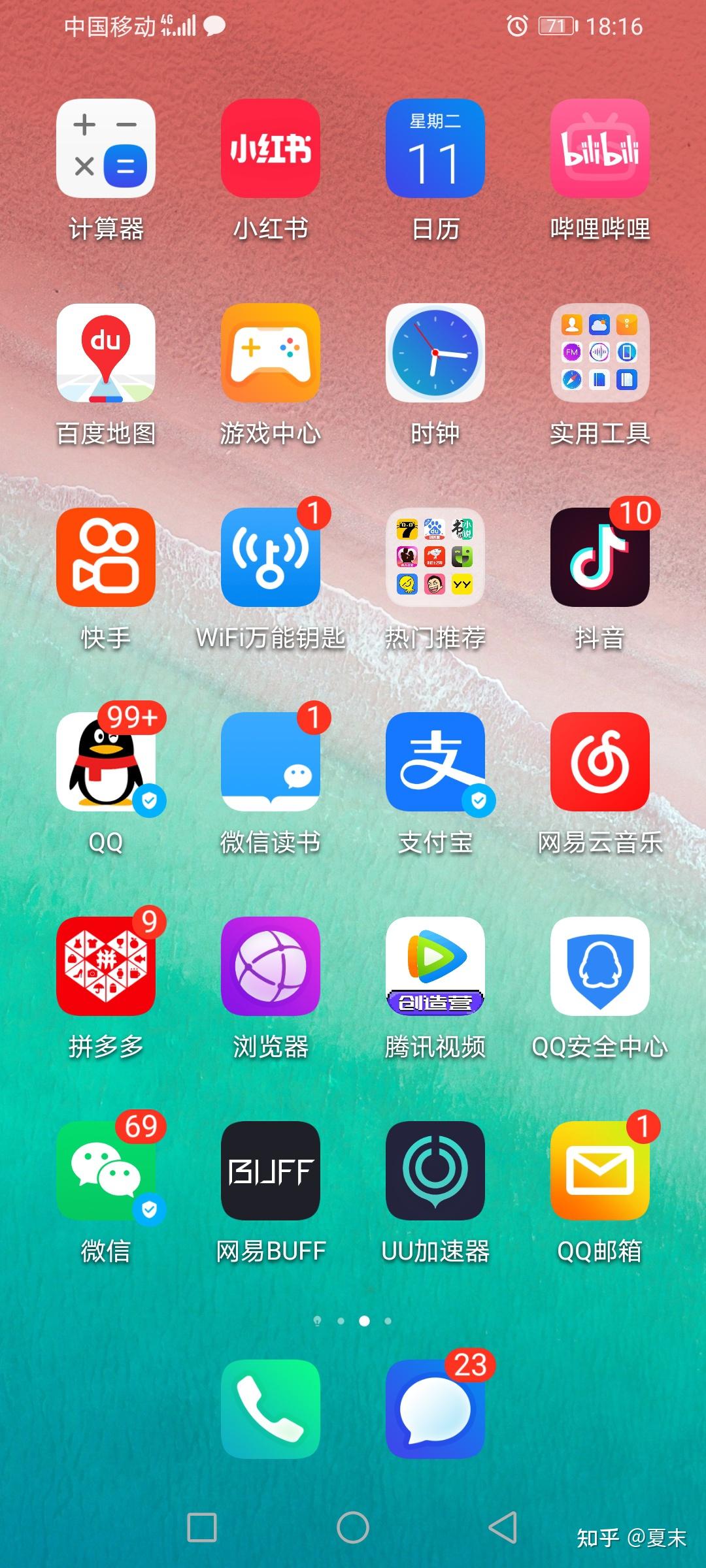
Task: Launch QQ with 99+ notifications
Action: 106,764
